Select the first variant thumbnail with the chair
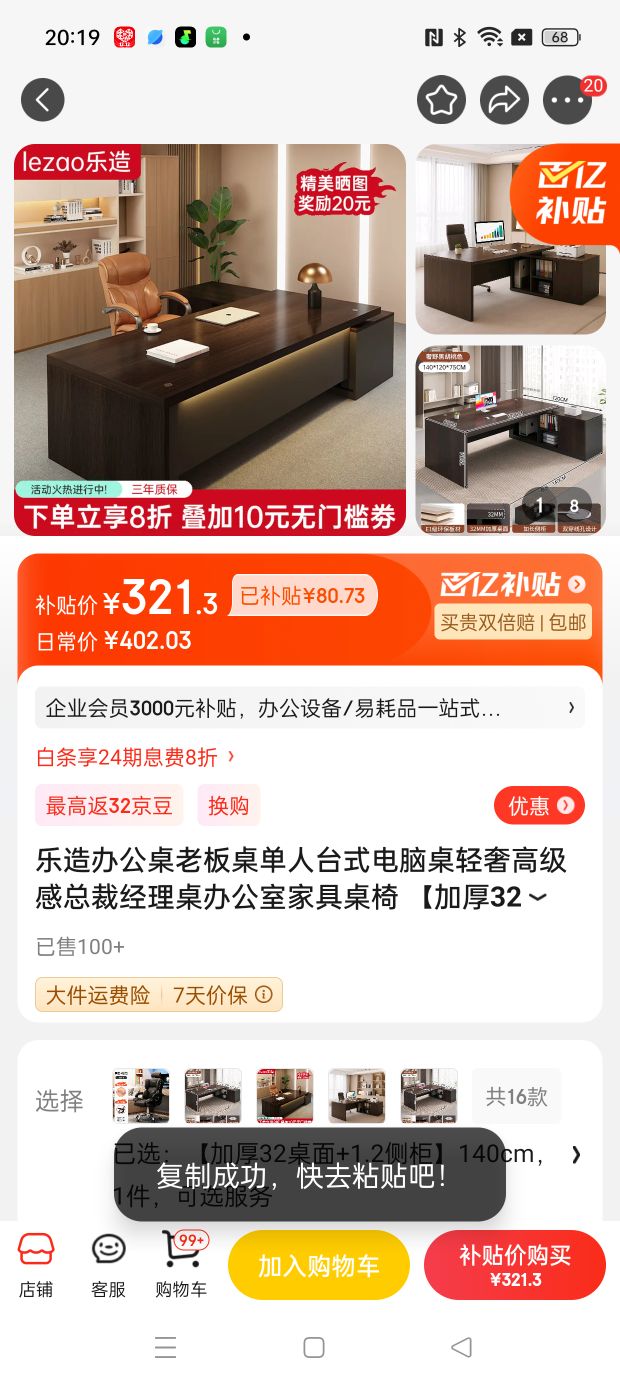Viewport: 620px width, 1386px height. pos(141,1096)
